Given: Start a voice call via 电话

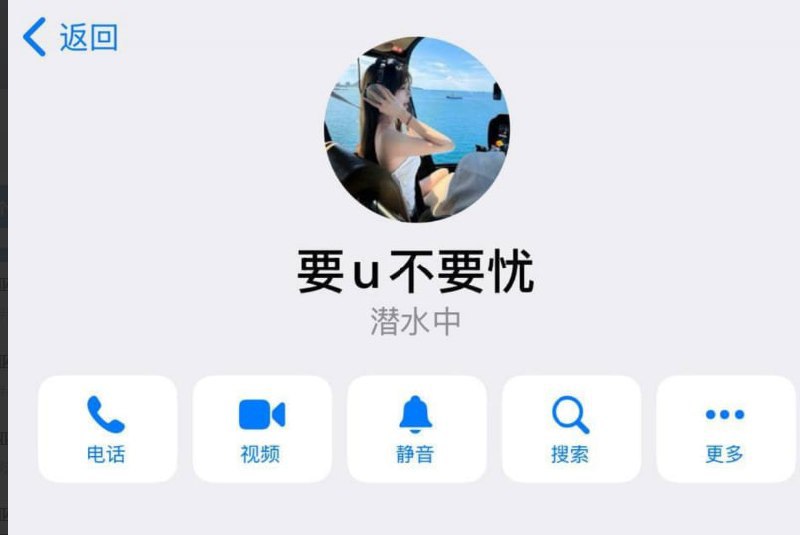Looking at the screenshot, I should tap(107, 429).
